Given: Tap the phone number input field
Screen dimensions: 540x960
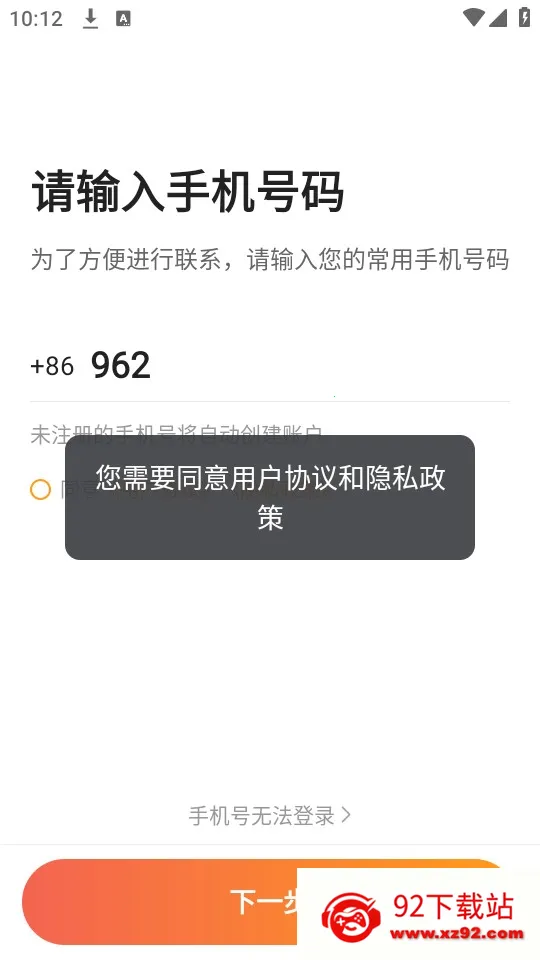Looking at the screenshot, I should click(x=300, y=366).
